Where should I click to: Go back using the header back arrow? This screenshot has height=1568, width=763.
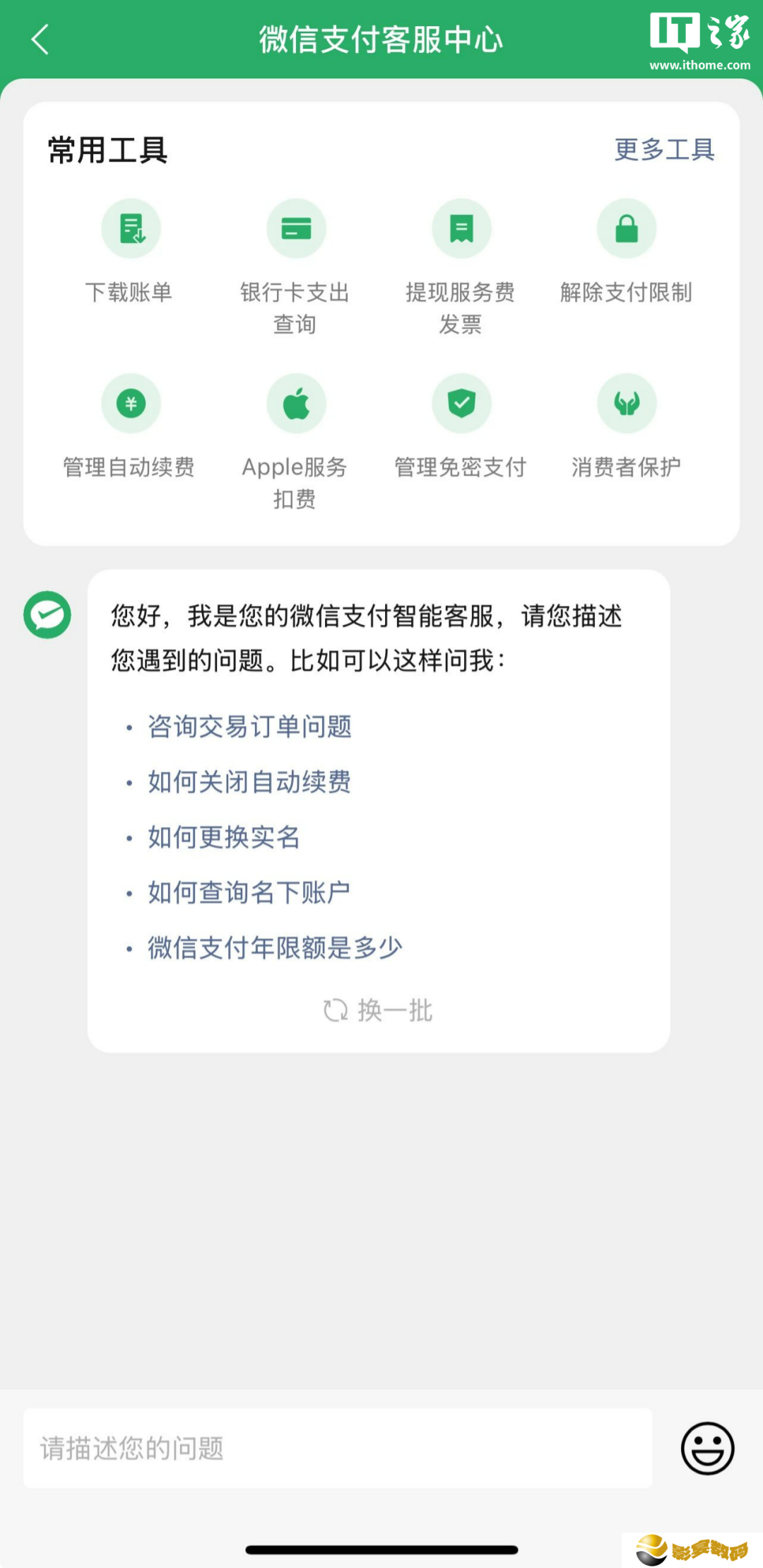tap(40, 40)
